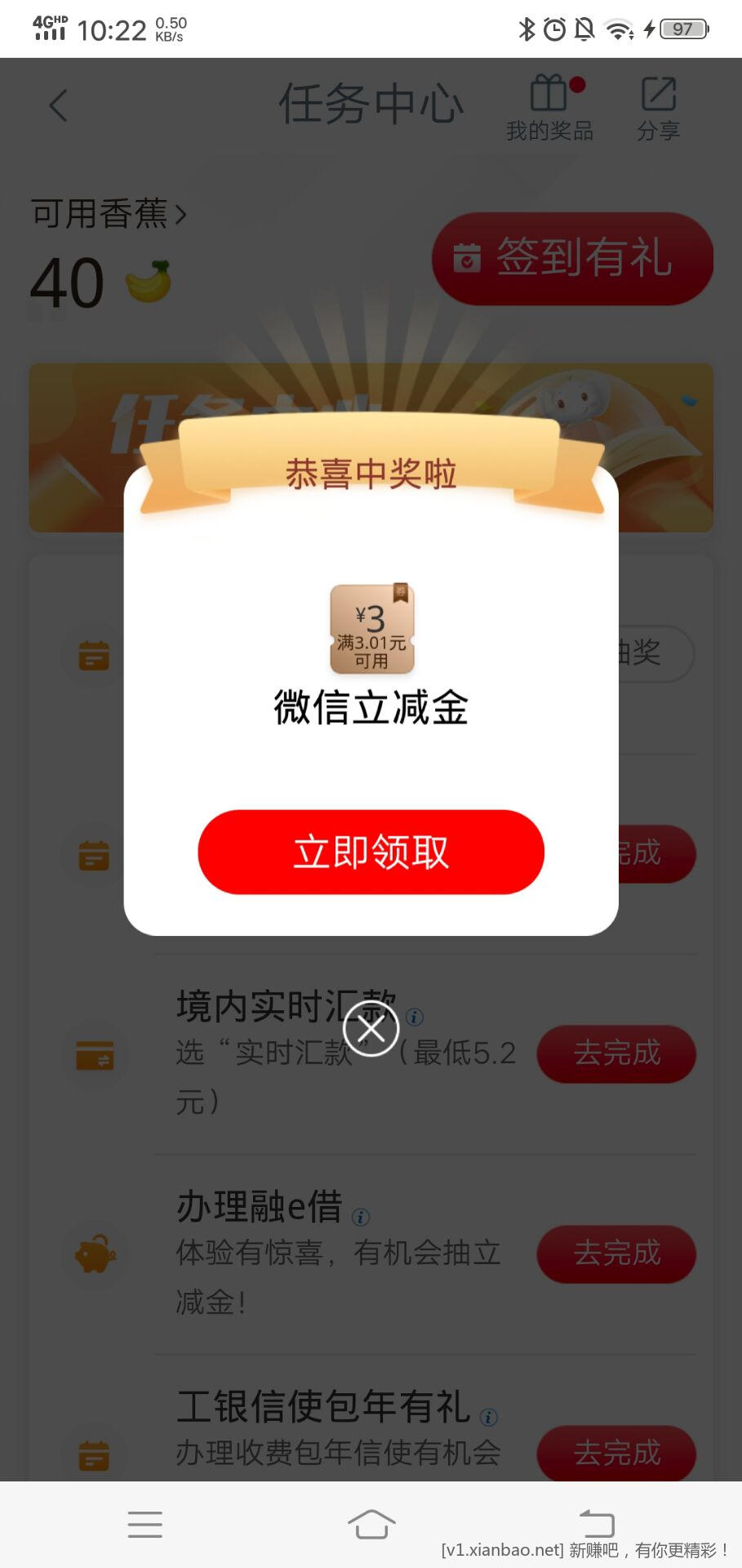The height and width of the screenshot is (1568, 742).
Task: Open 可用香蕉 balance details
Action: coord(109,214)
